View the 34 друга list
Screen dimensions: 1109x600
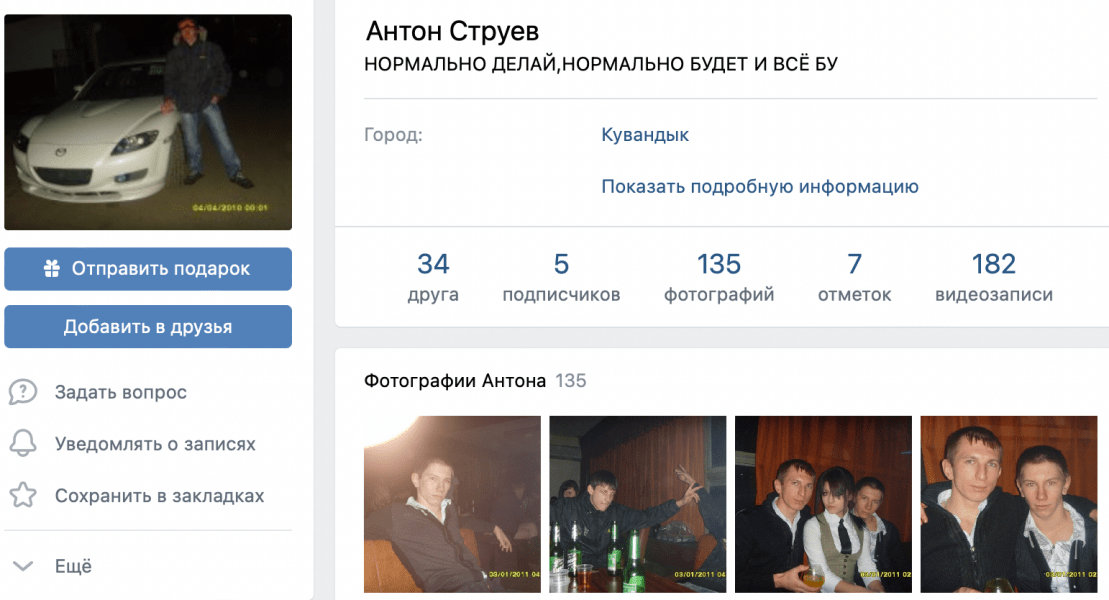click(x=433, y=277)
